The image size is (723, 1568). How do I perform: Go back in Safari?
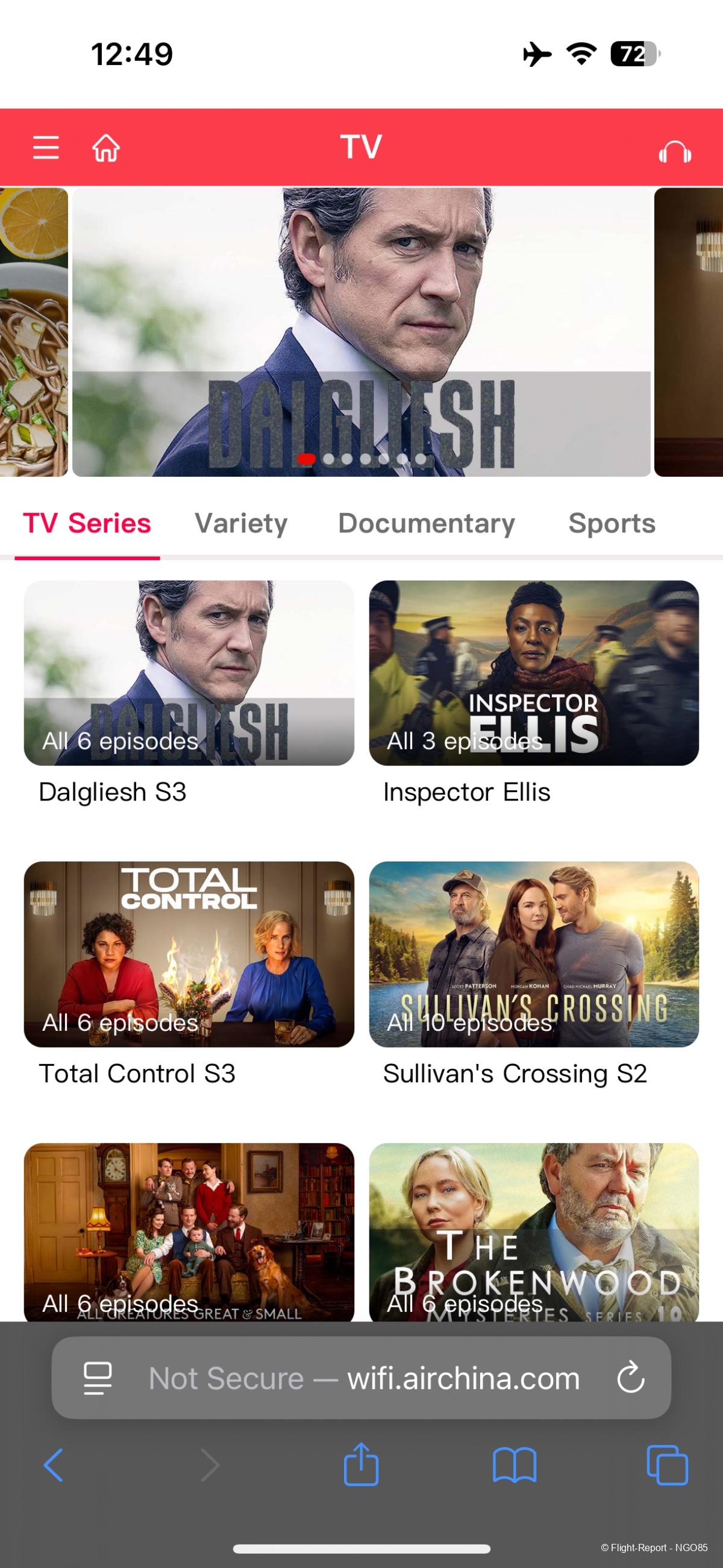[x=54, y=1464]
